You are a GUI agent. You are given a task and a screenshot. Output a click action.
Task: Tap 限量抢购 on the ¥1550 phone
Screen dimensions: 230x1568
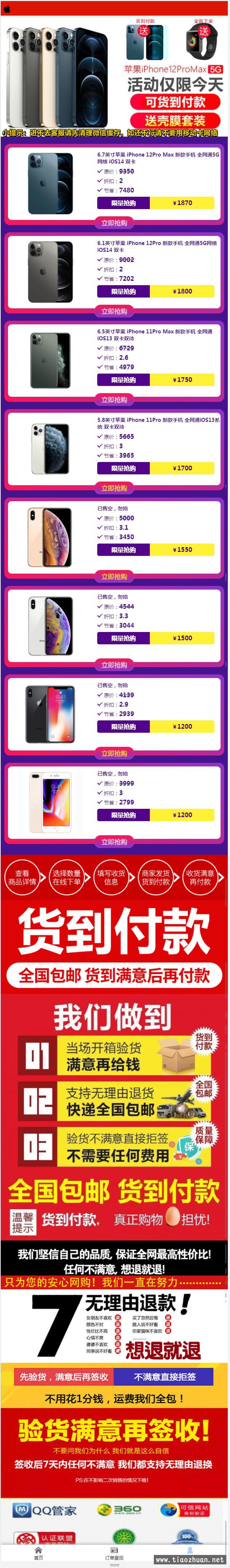[123, 550]
